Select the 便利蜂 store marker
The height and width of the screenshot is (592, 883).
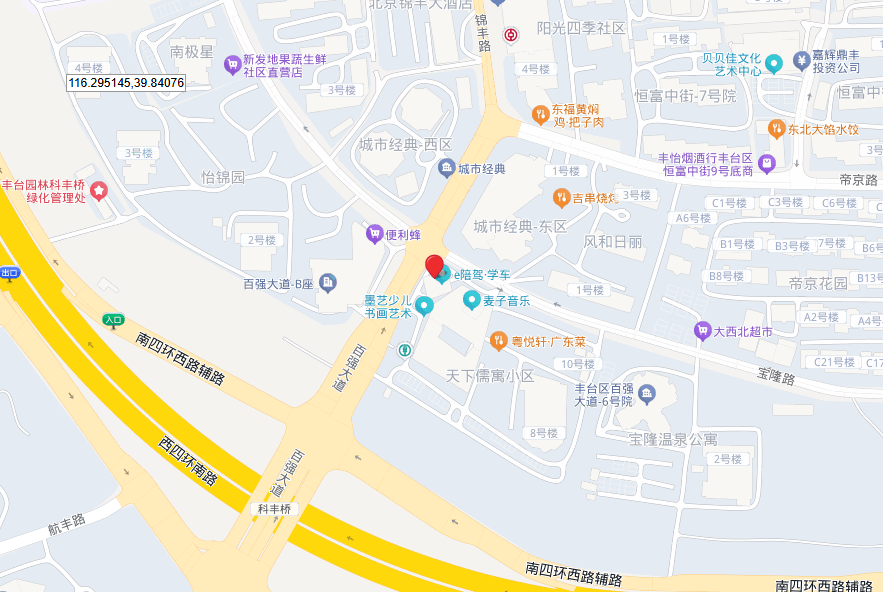tap(374, 233)
